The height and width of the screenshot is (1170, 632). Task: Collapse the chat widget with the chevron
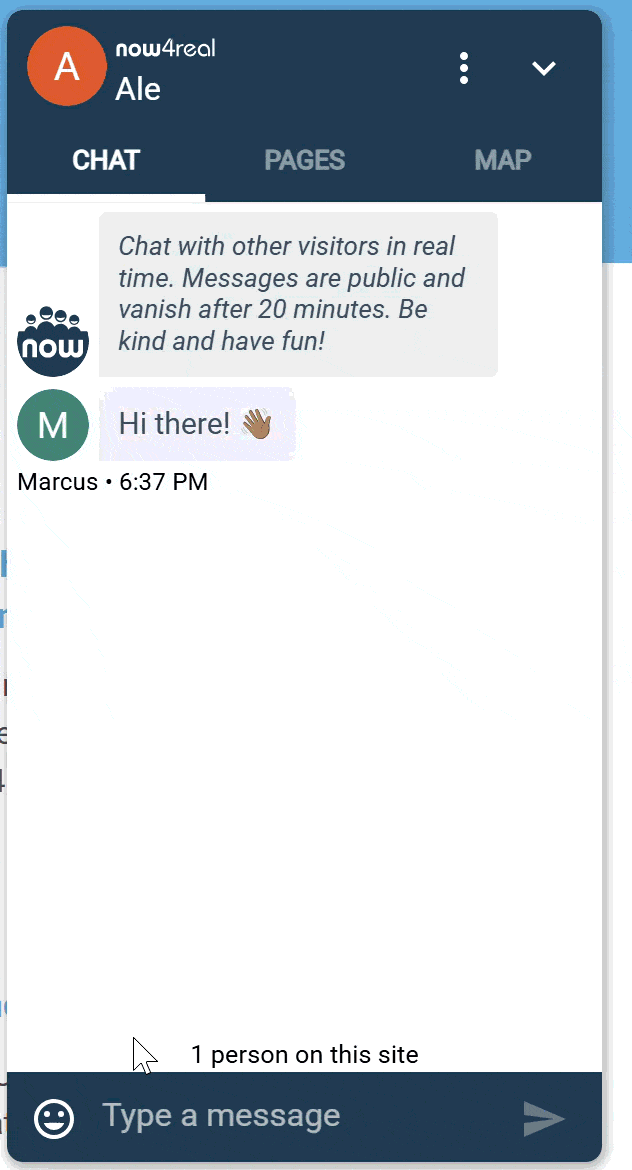click(x=543, y=69)
